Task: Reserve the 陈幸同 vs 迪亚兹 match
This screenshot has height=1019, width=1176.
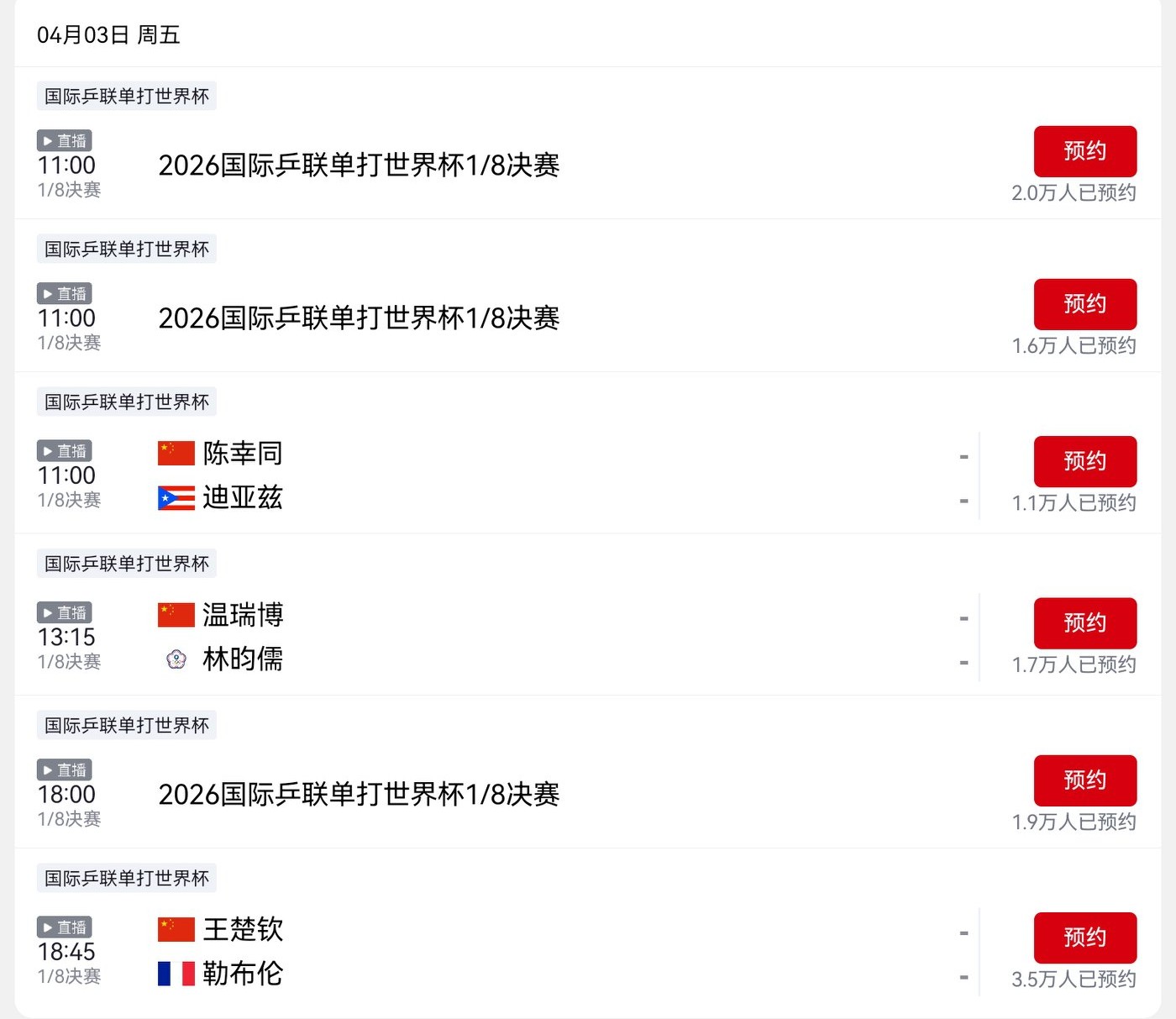Action: coord(1084,461)
